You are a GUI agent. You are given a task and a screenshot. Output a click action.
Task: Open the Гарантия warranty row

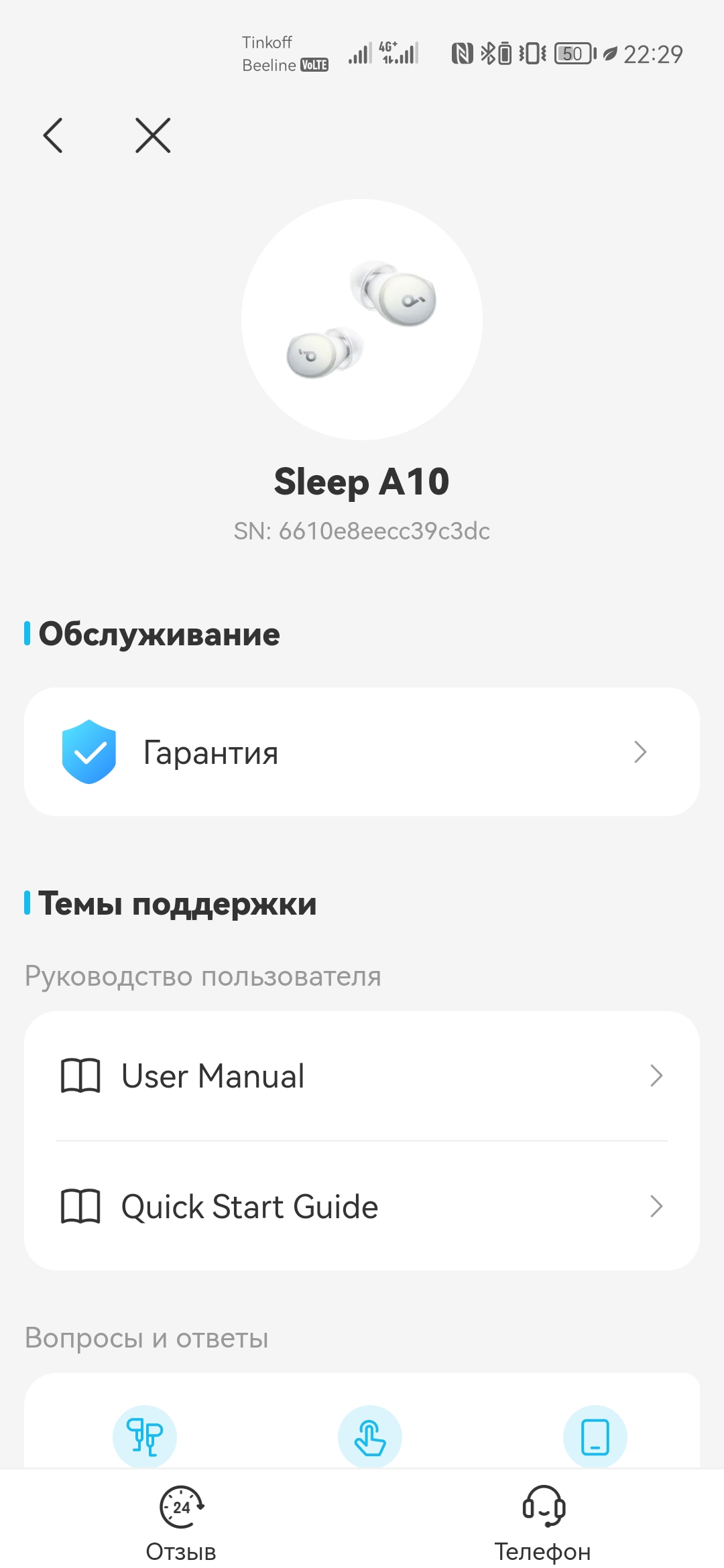tap(362, 752)
